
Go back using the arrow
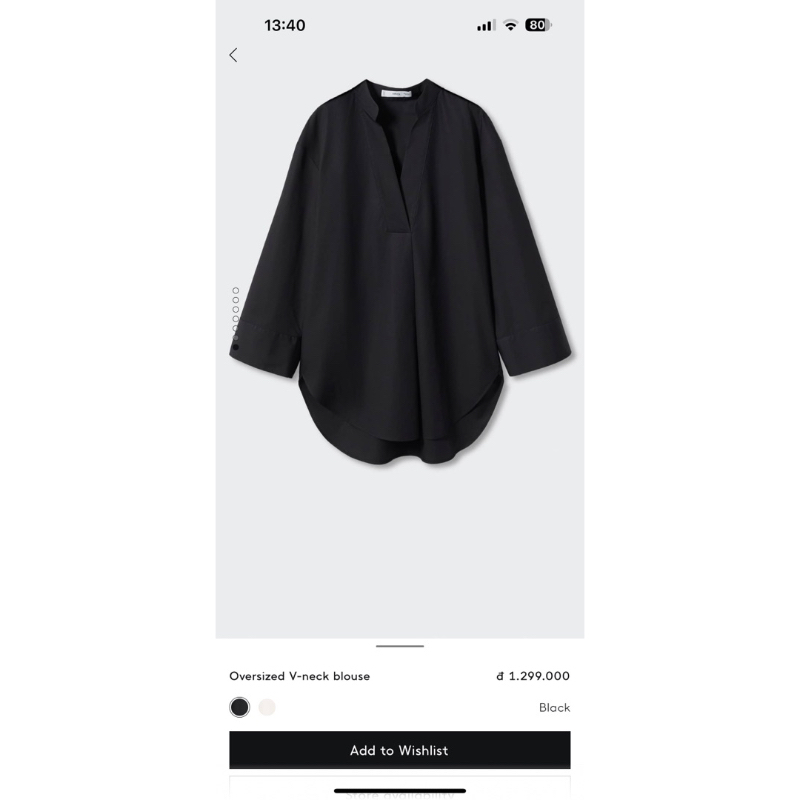coord(233,55)
